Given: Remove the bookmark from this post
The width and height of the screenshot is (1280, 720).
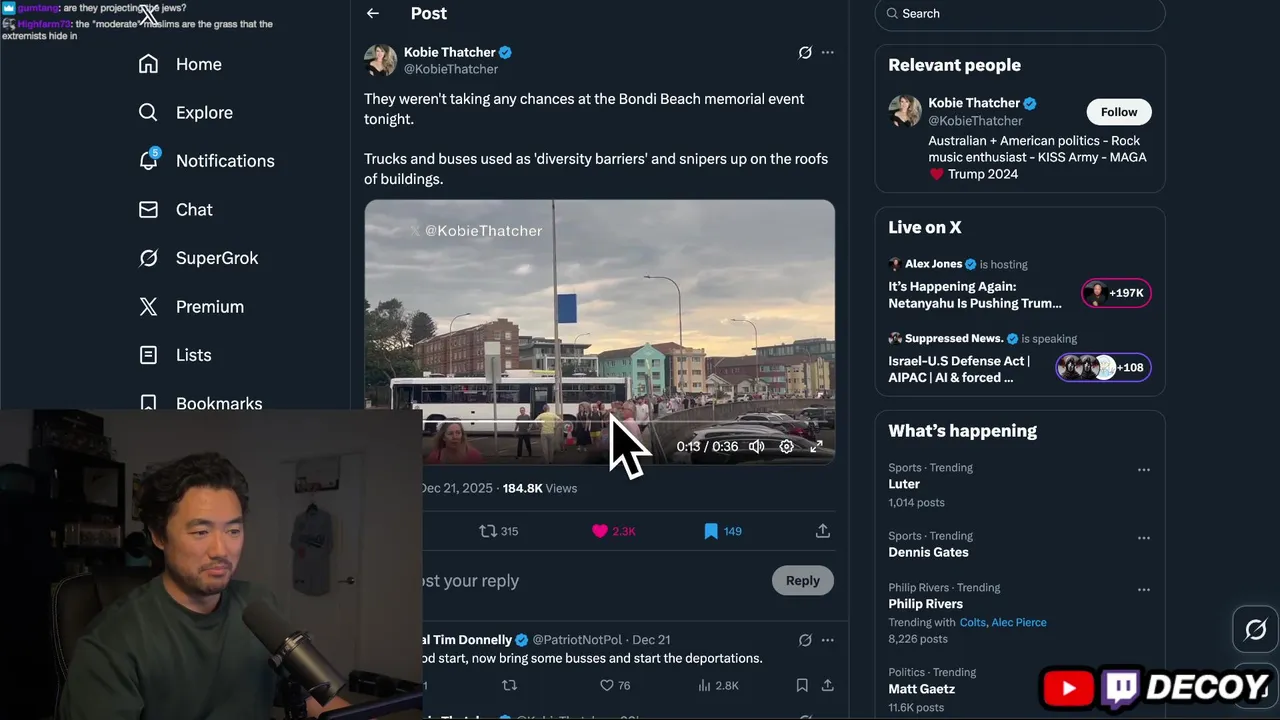Looking at the screenshot, I should tap(711, 531).
